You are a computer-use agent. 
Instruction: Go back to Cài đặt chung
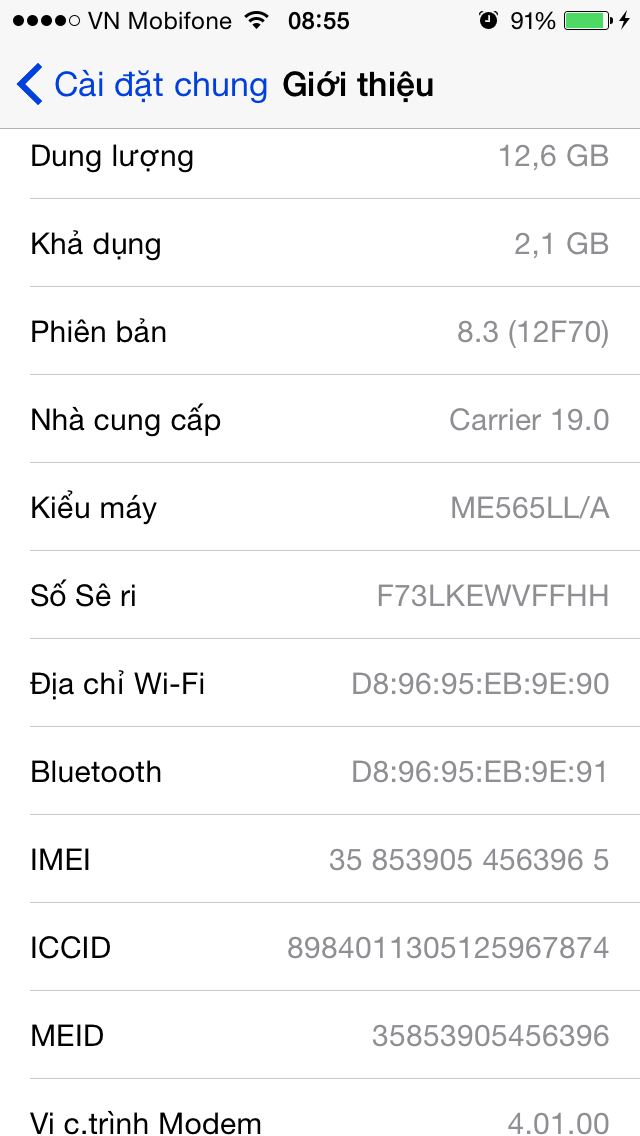[142, 85]
